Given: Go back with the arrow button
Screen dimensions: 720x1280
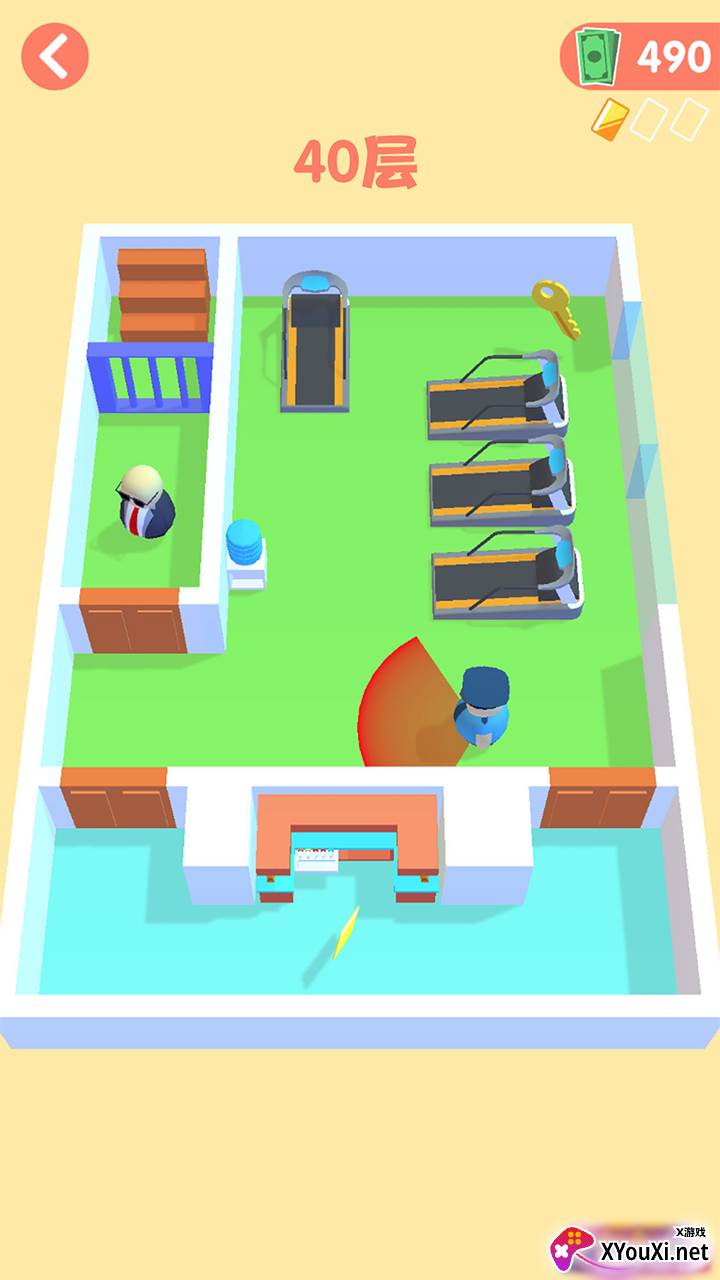Looking at the screenshot, I should coord(55,56).
